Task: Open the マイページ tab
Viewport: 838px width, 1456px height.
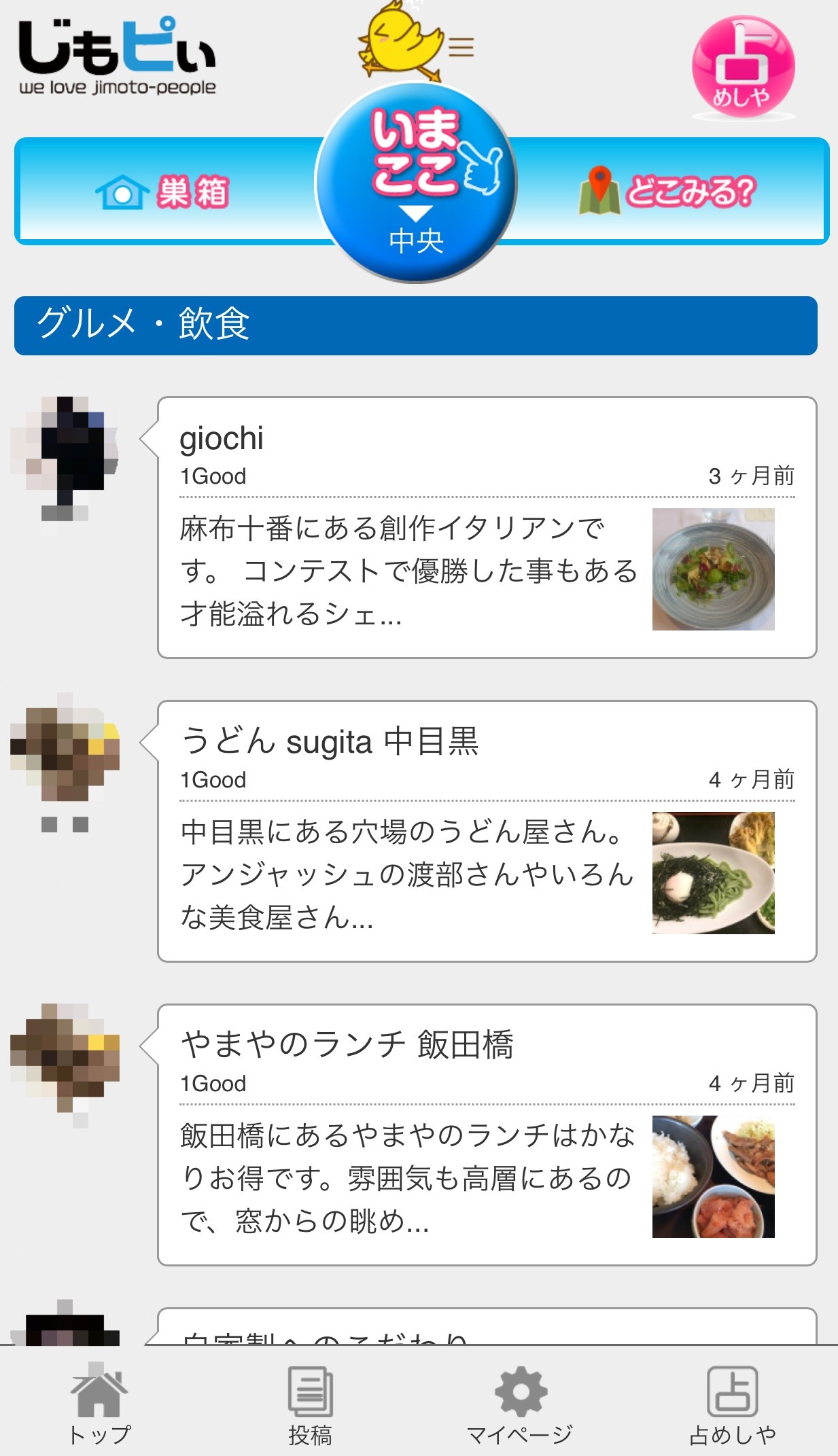Action: point(520,1405)
